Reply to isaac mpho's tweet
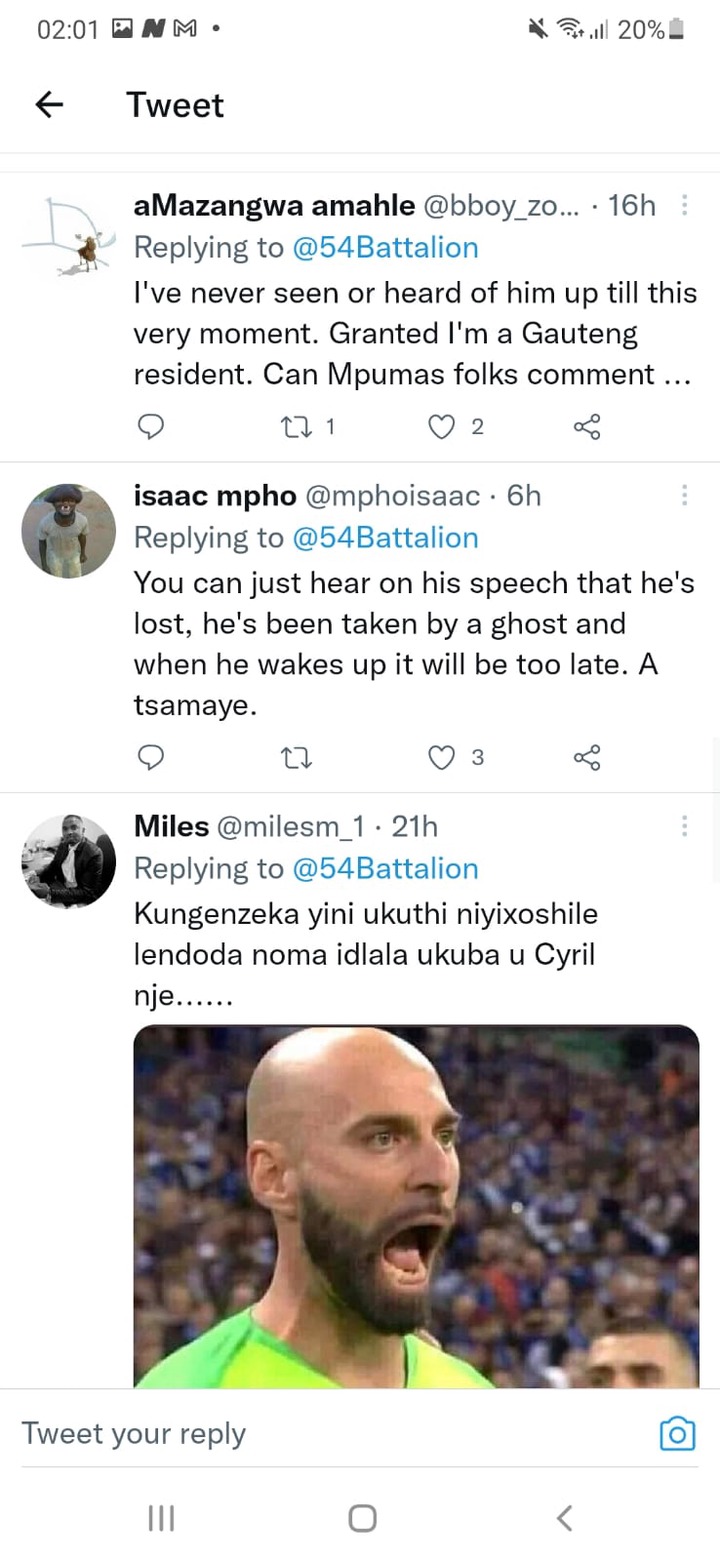This screenshot has width=720, height=1560. tap(150, 758)
